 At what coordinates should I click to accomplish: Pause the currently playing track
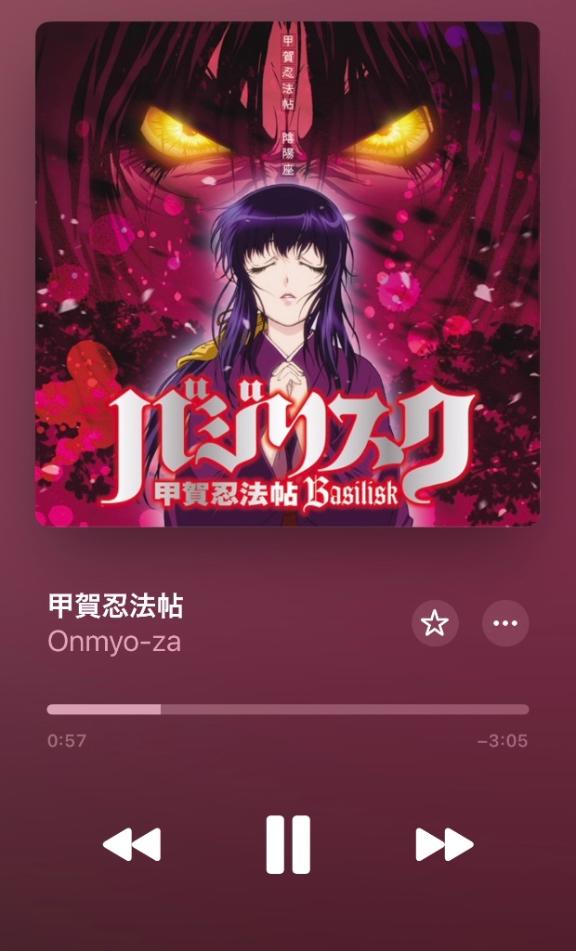pyautogui.click(x=288, y=844)
